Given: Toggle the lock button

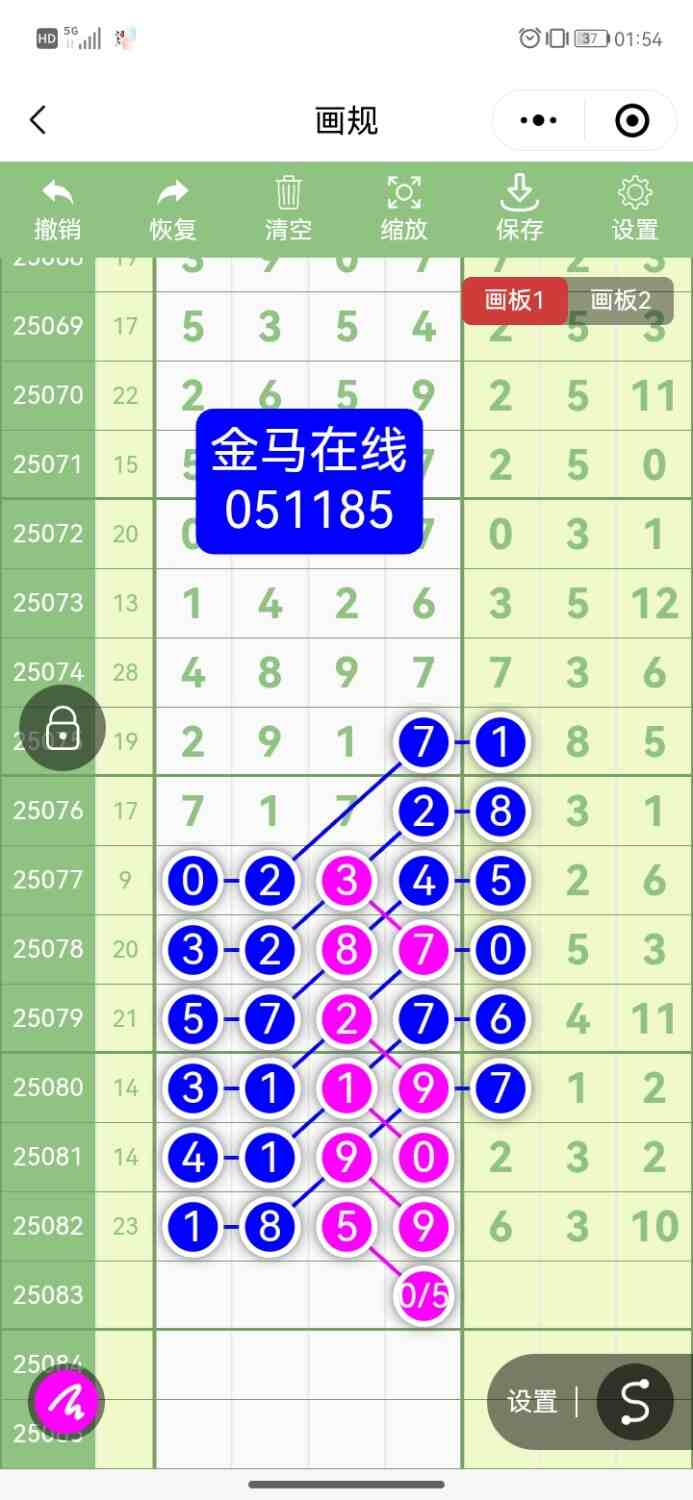Looking at the screenshot, I should [63, 727].
